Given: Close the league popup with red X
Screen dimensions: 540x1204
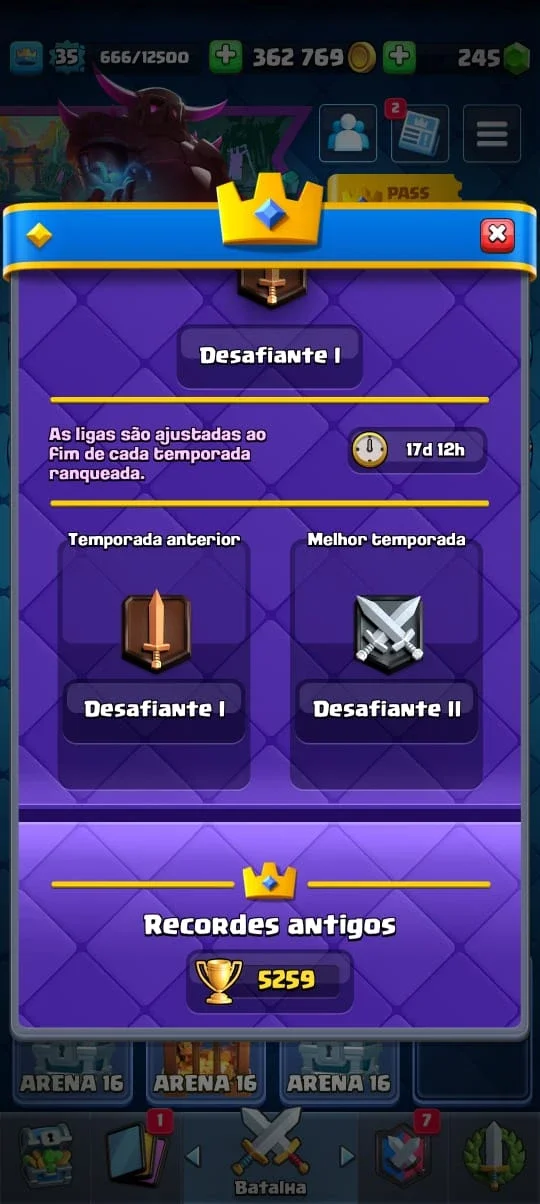Looking at the screenshot, I should tap(497, 235).
